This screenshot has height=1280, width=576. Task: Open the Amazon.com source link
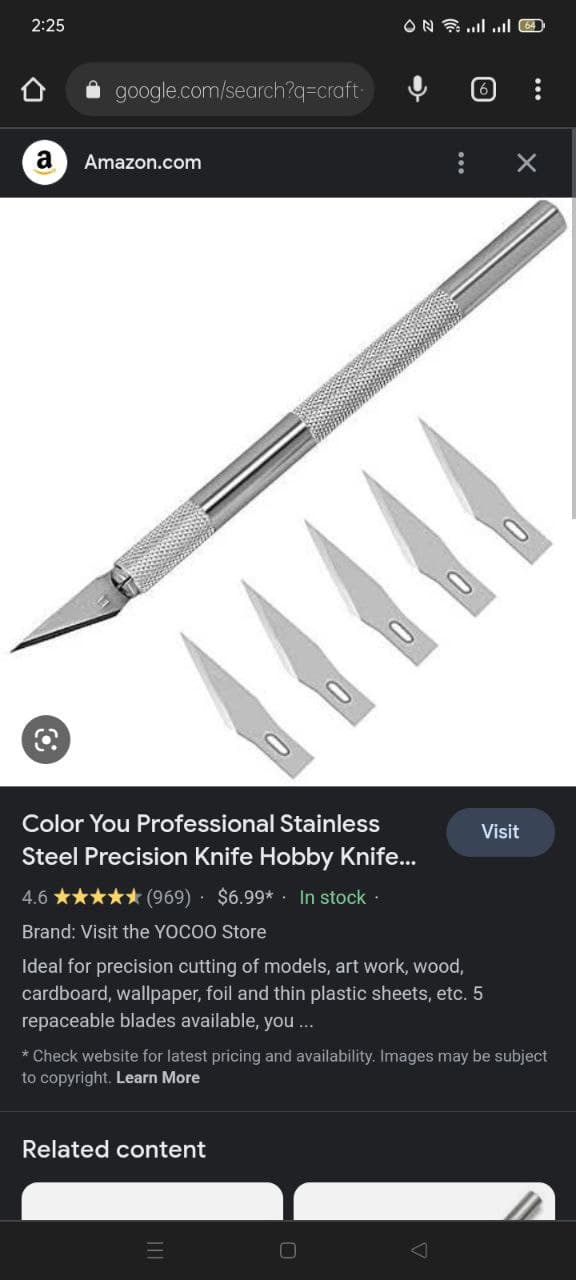[142, 162]
